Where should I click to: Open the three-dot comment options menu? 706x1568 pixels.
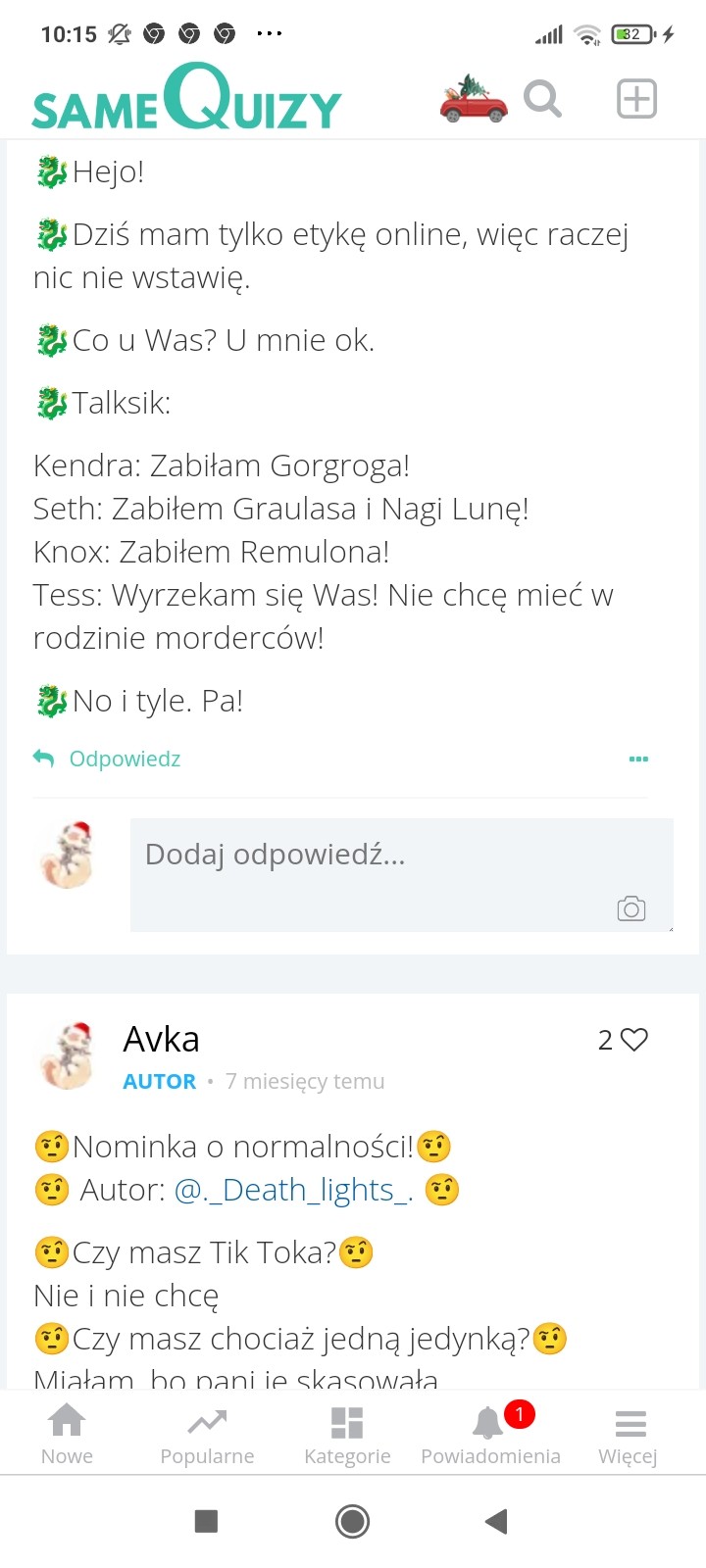(638, 759)
